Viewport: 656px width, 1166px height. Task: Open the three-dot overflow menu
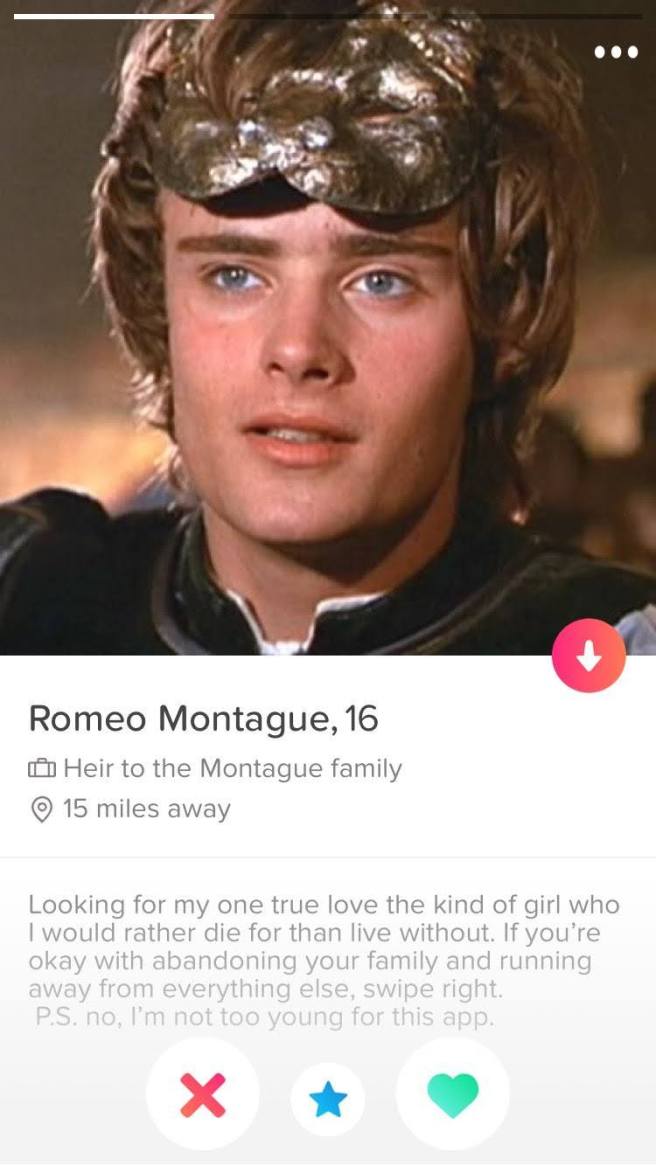[615, 52]
